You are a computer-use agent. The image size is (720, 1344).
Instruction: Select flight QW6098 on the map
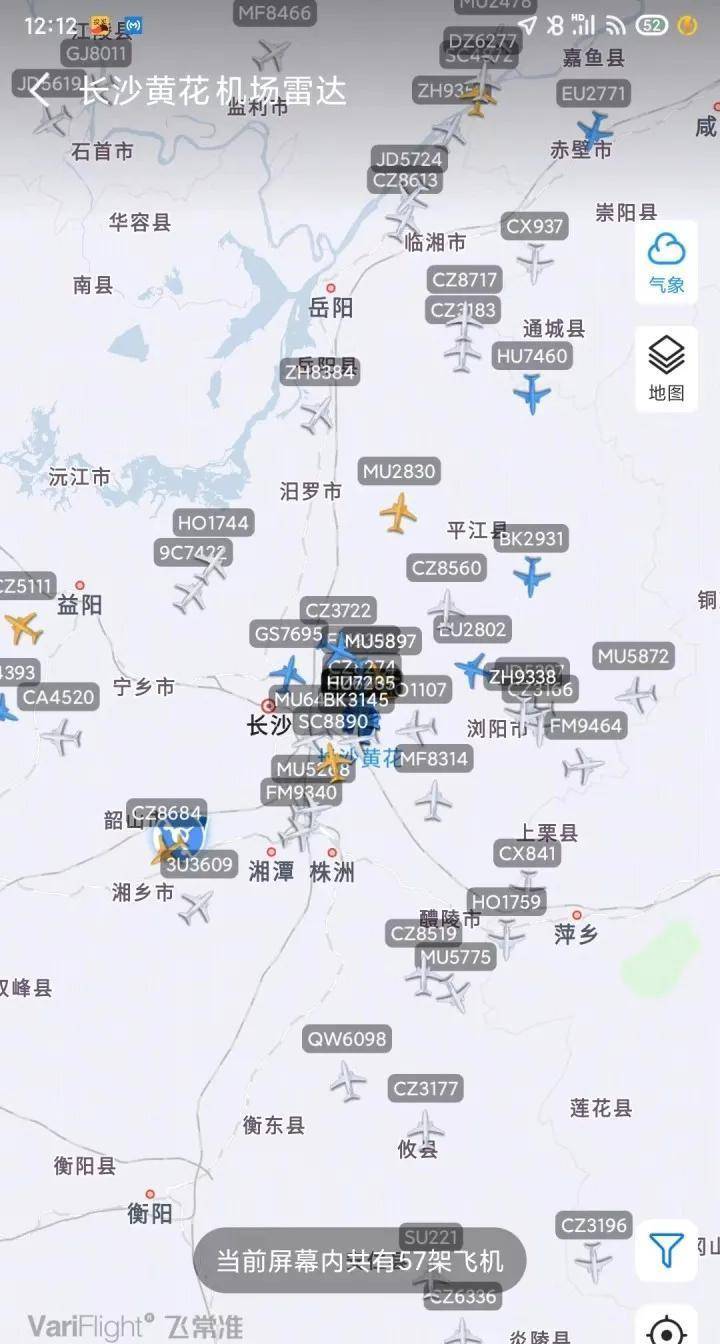(x=348, y=1080)
